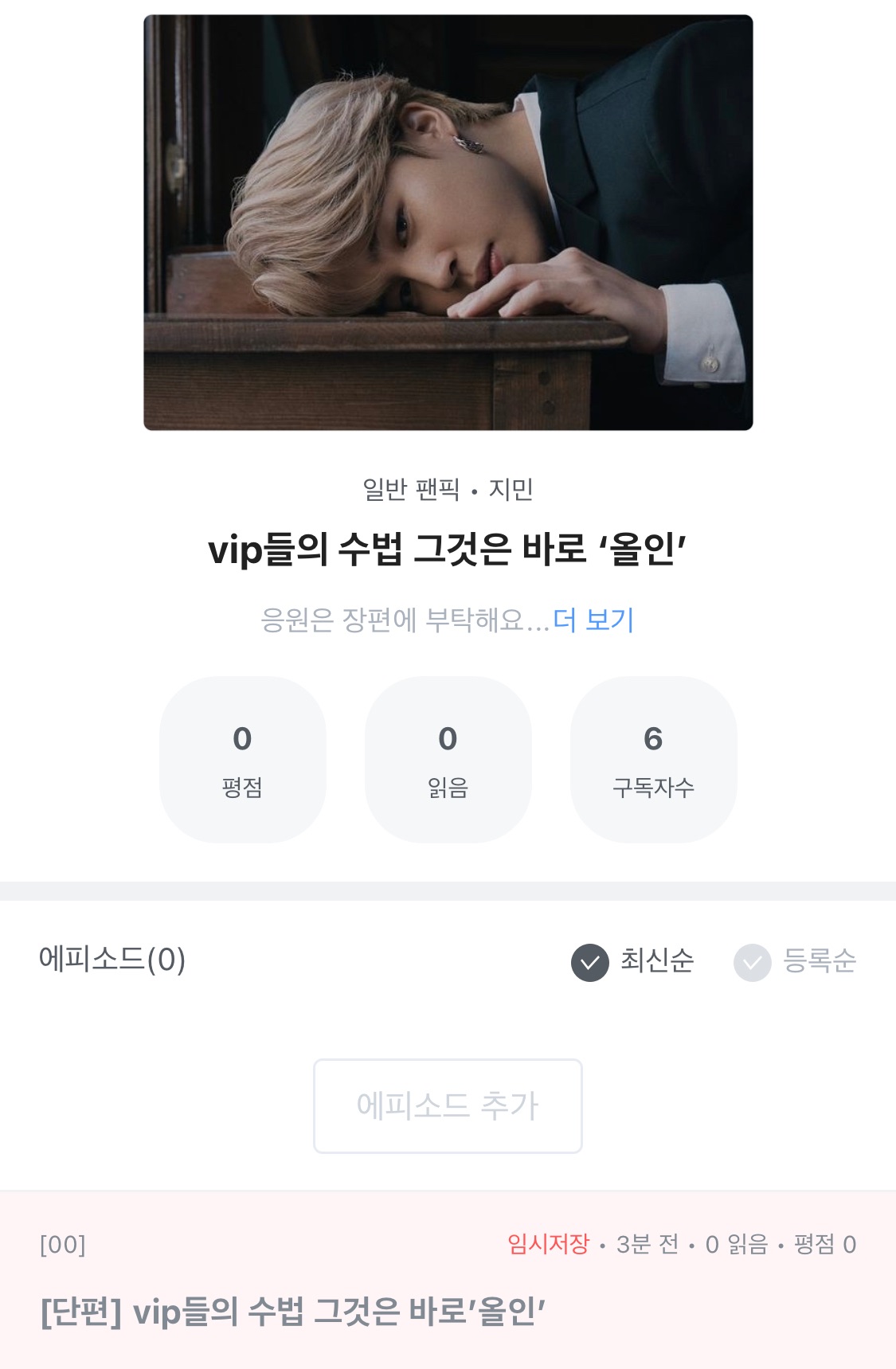Viewport: 896px width, 1369px height.
Task: Sort episodes by 등록순
Action: coord(796,961)
